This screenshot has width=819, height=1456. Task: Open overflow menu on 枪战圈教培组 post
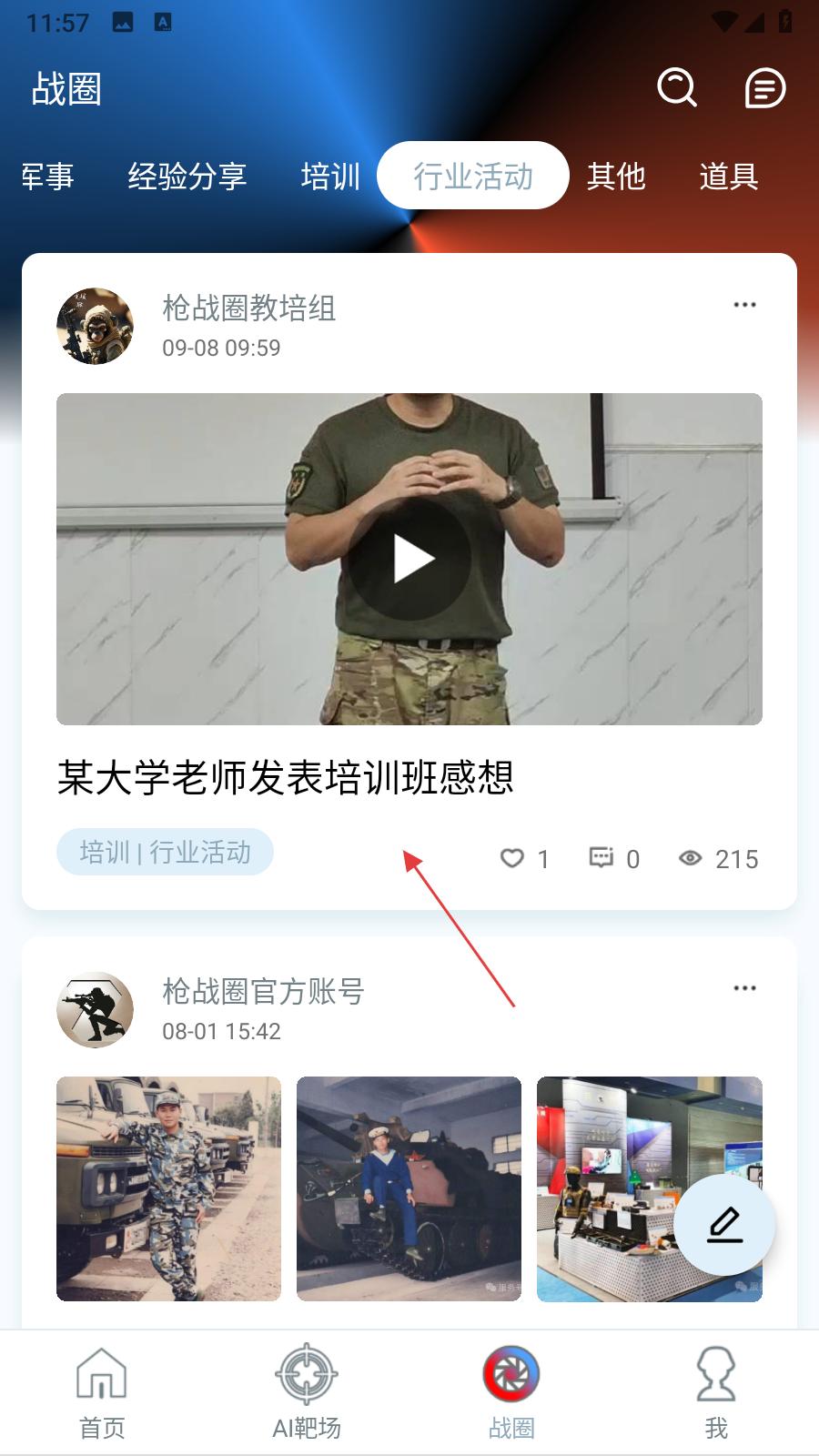click(744, 305)
